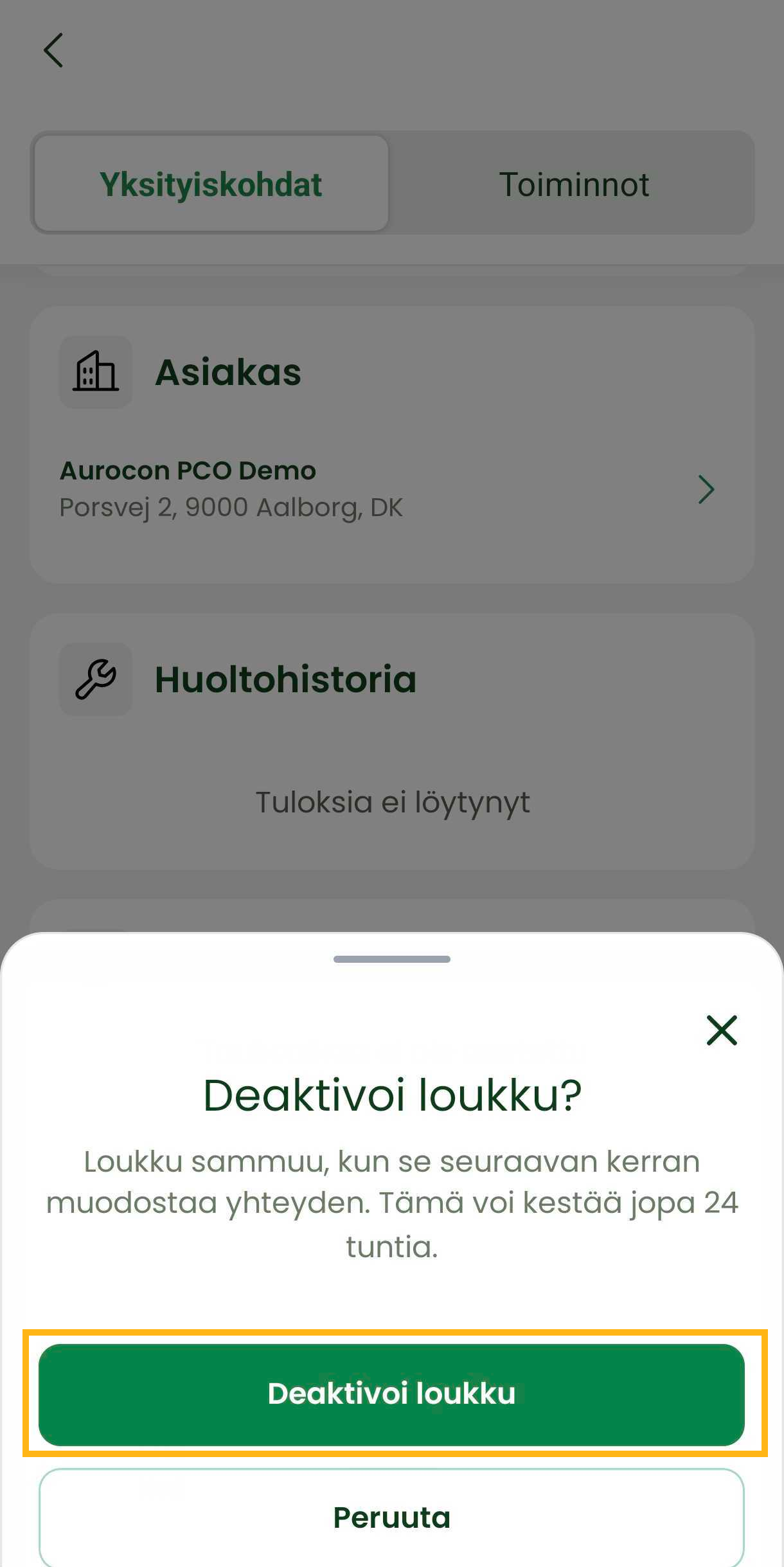Open the Aurocon PCO Demo customer row
784x1567 pixels.
click(391, 489)
